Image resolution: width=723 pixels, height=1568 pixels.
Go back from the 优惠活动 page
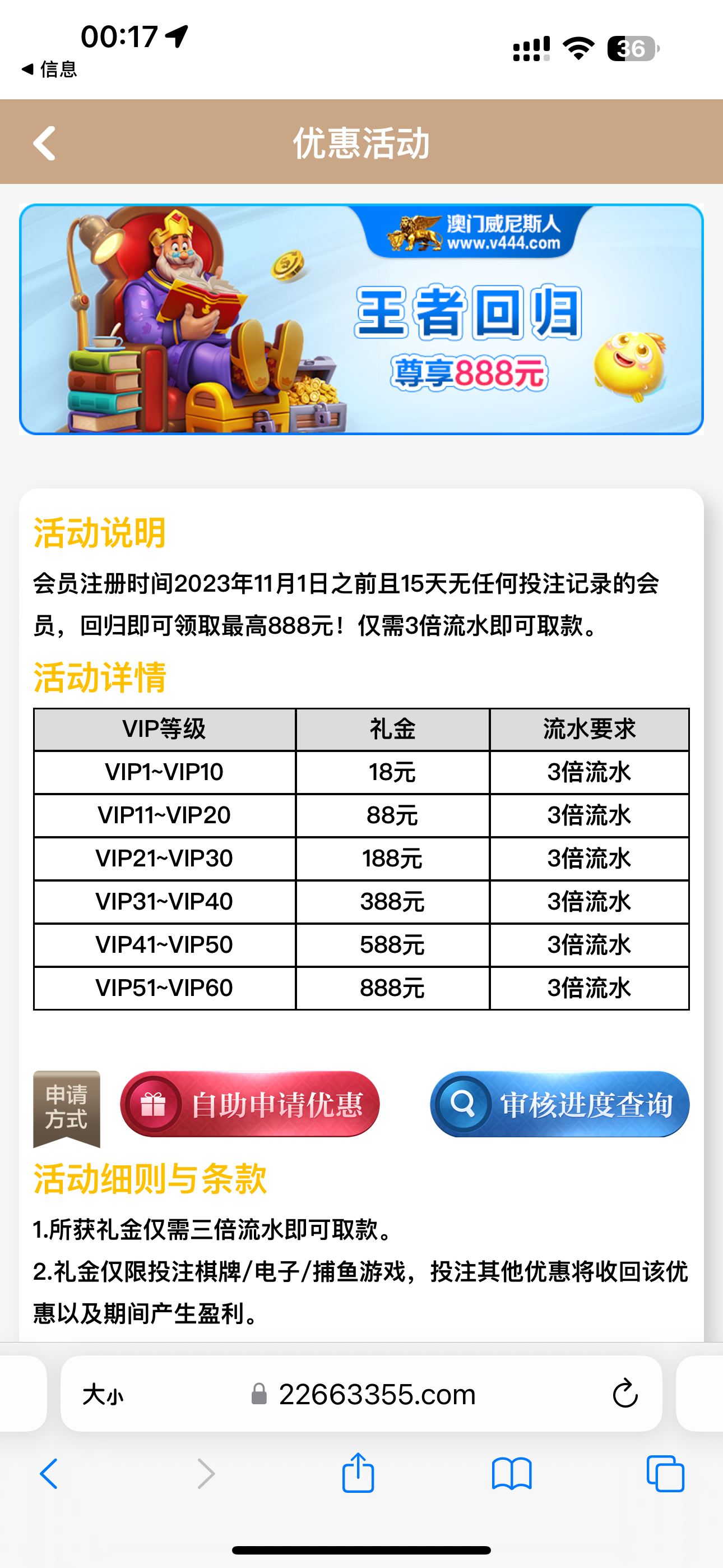[x=44, y=144]
